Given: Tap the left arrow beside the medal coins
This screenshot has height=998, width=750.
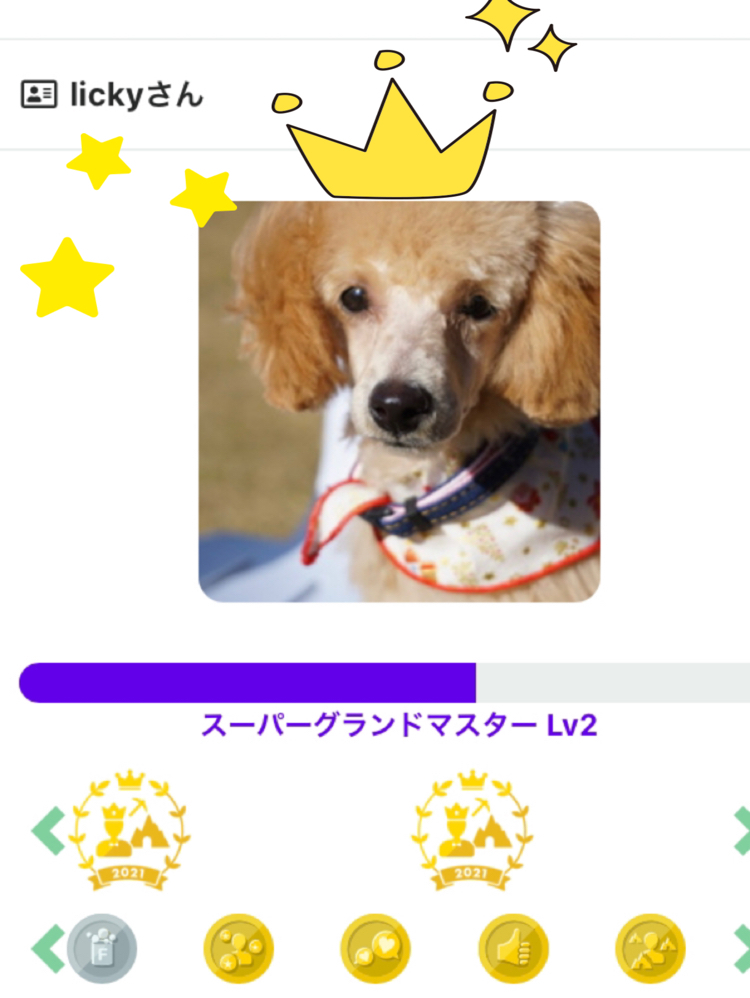Looking at the screenshot, I should (x=48, y=949).
